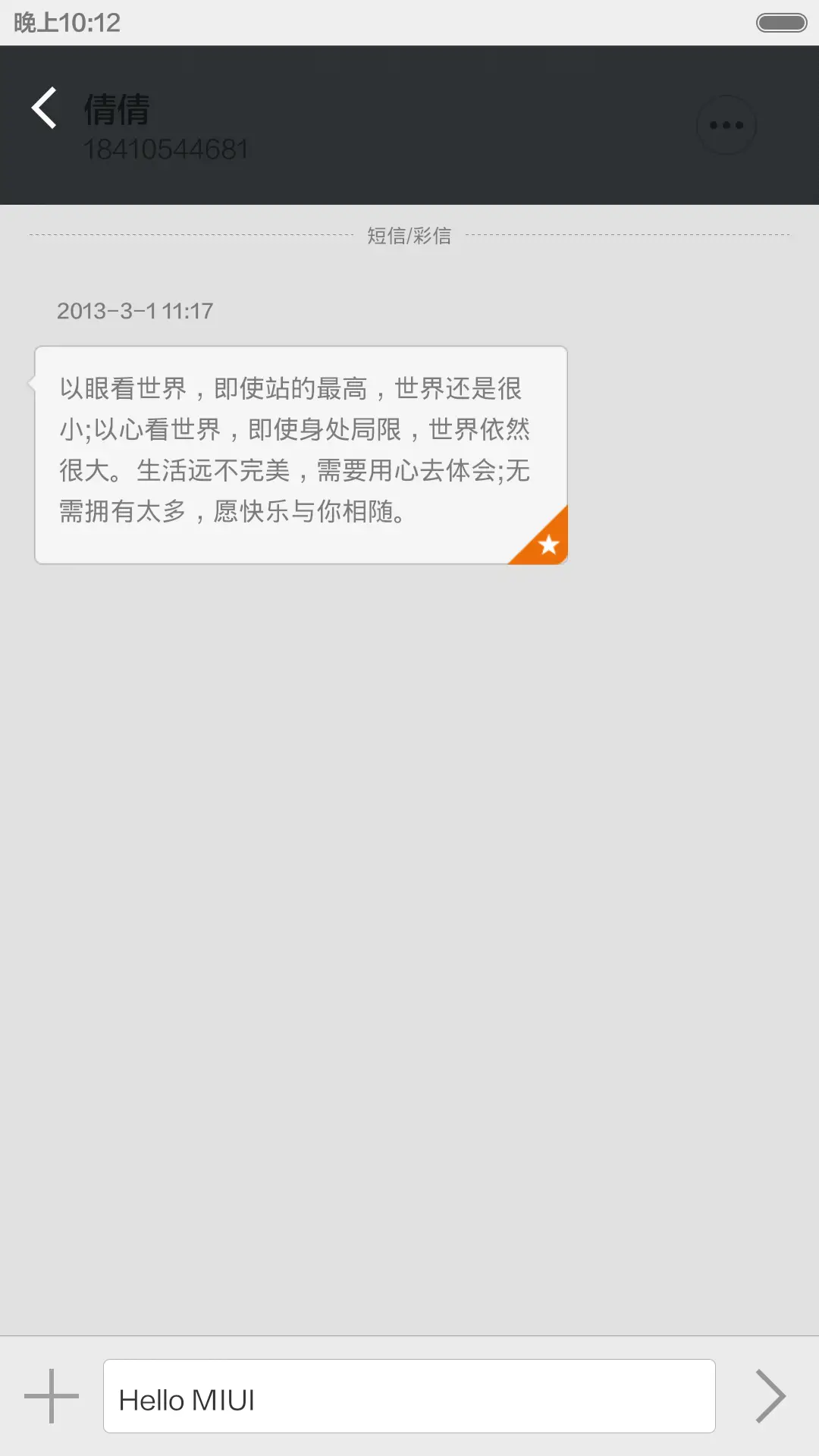The width and height of the screenshot is (819, 1456).
Task: Tap the star badge on the favorited message
Action: point(548,543)
